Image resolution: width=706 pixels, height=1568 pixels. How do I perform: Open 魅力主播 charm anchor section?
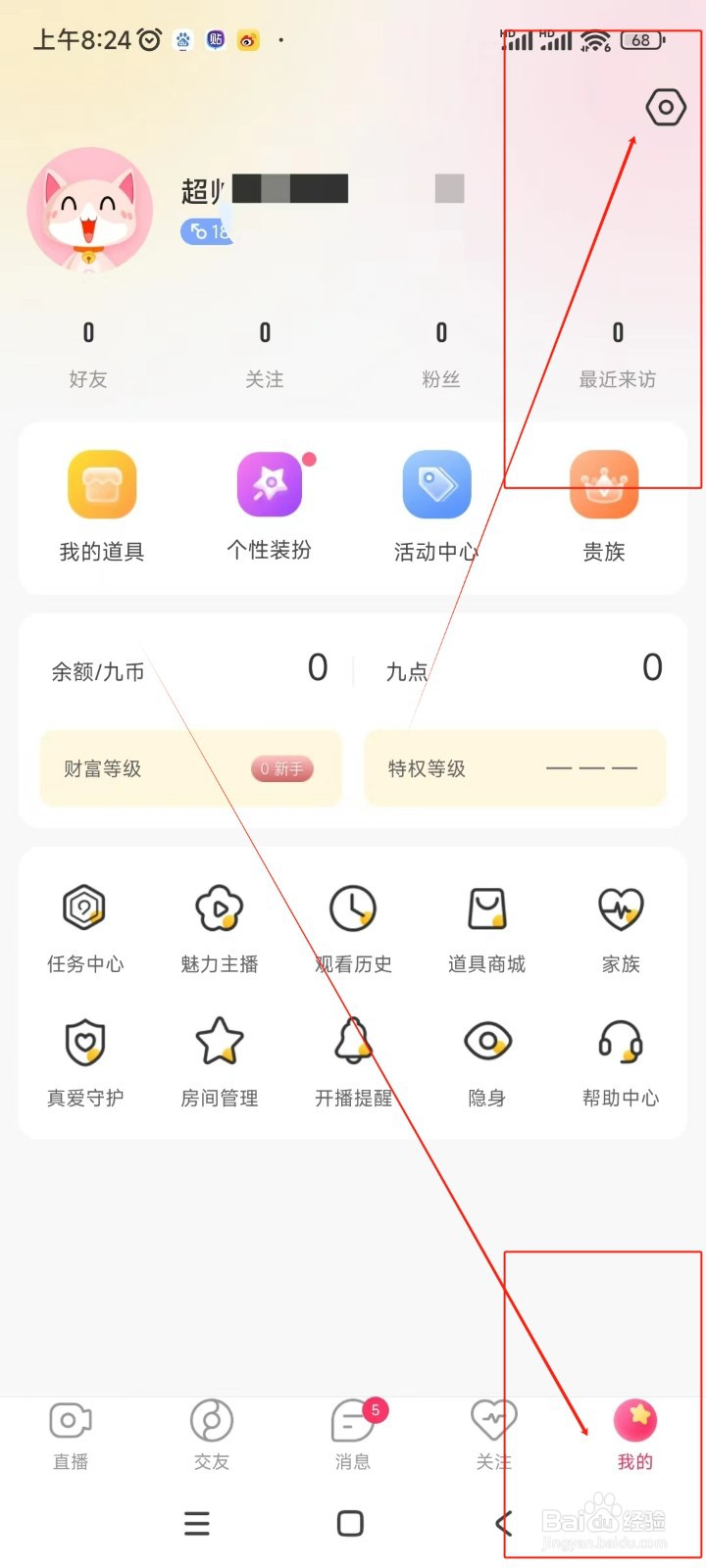[x=219, y=926]
